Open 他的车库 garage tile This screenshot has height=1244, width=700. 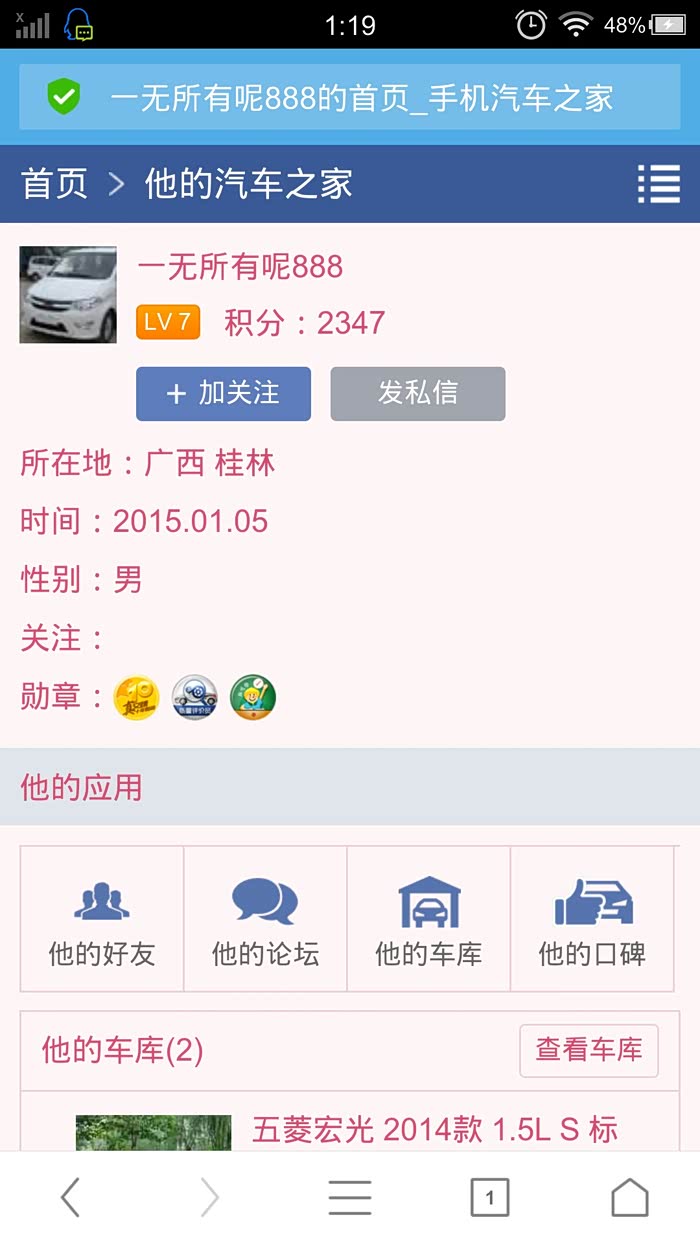click(x=429, y=919)
